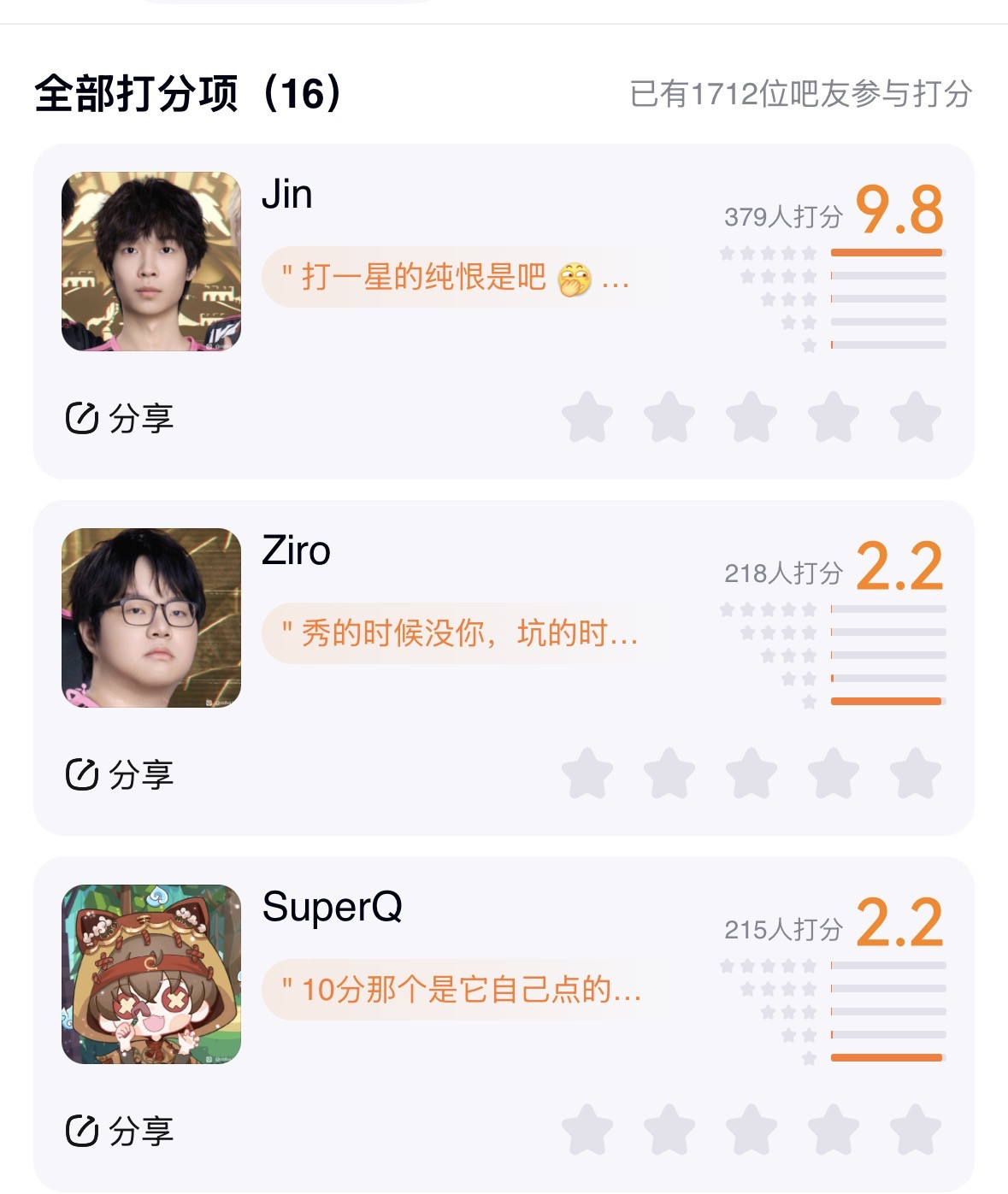Give SuperQ a four-star rating
This screenshot has width=1008, height=1194.
pos(833,1130)
